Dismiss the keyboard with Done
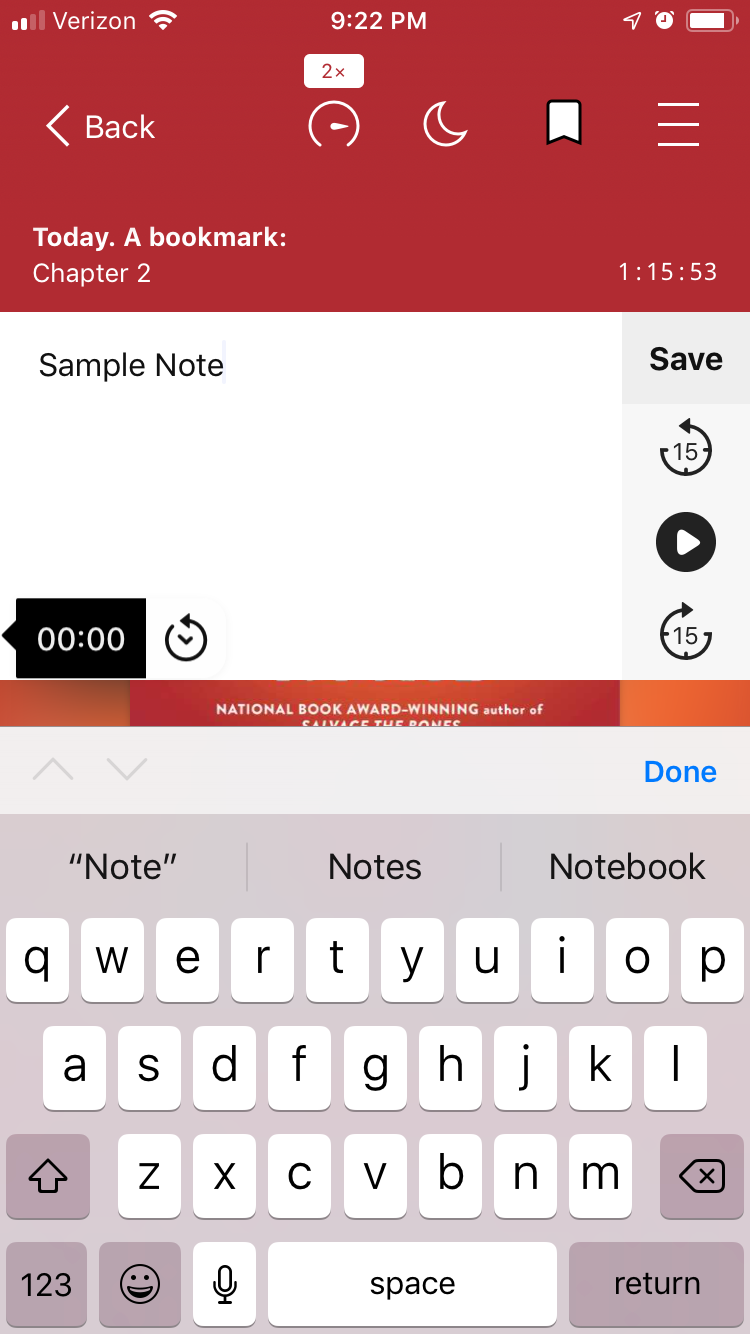The height and width of the screenshot is (1334, 750). pyautogui.click(x=680, y=771)
